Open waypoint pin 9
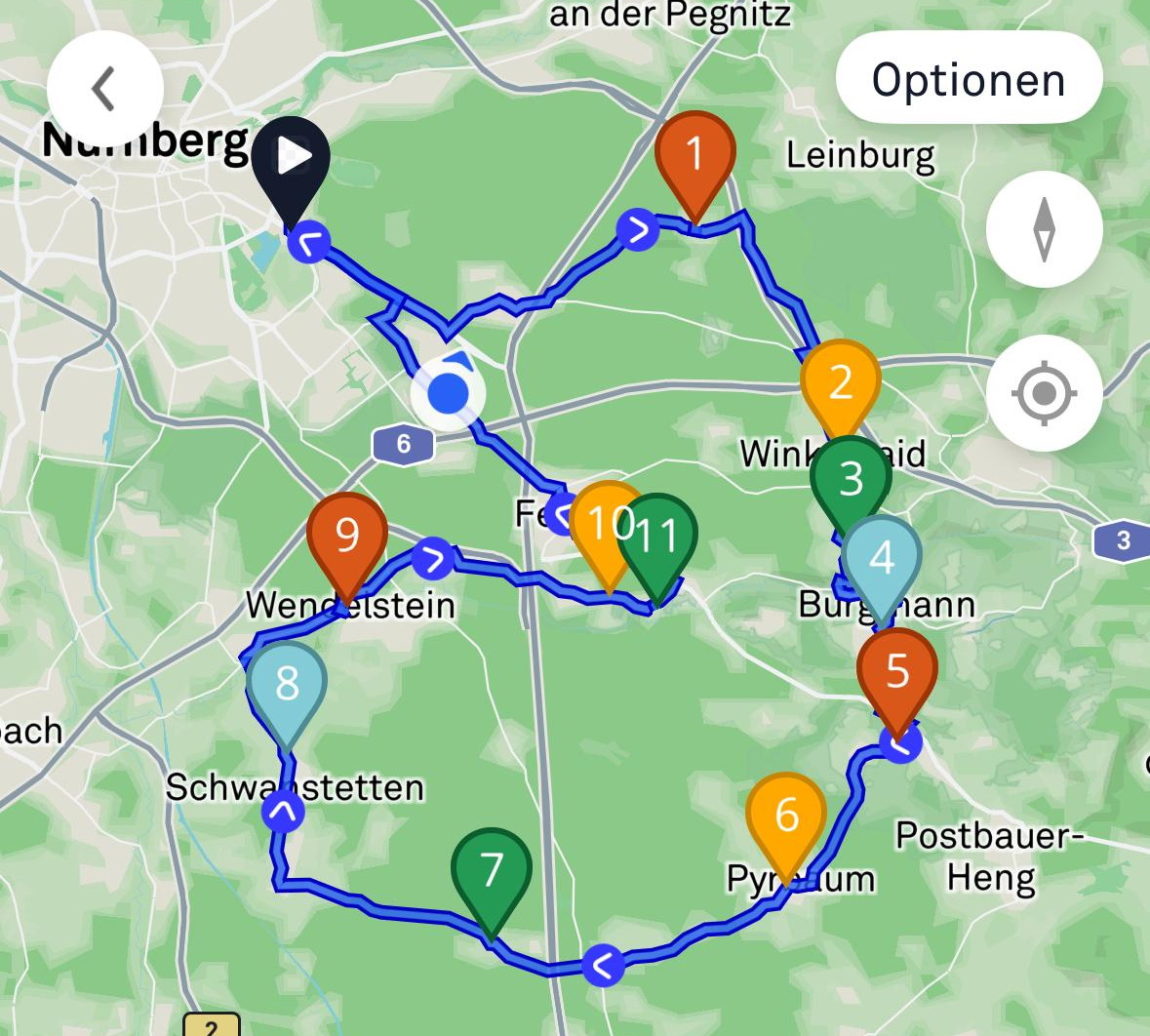Viewport: 1150px width, 1036px height. [346, 535]
